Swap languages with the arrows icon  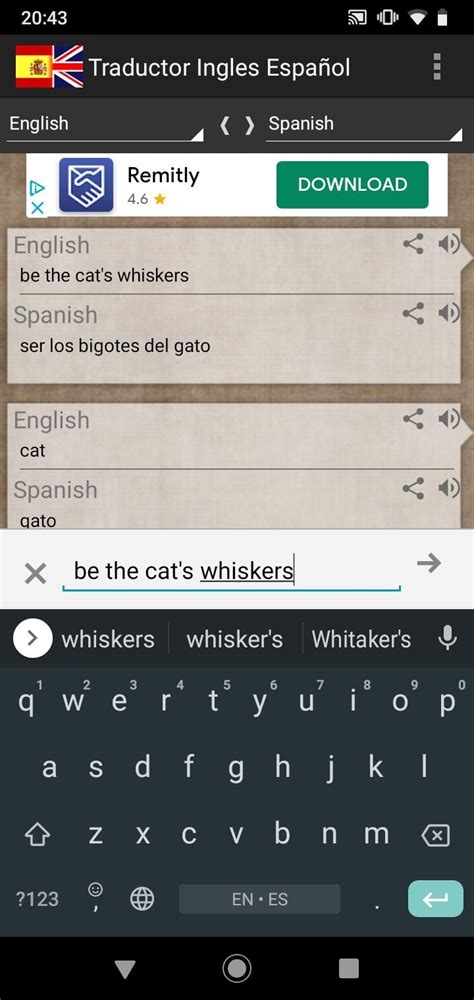(x=237, y=125)
